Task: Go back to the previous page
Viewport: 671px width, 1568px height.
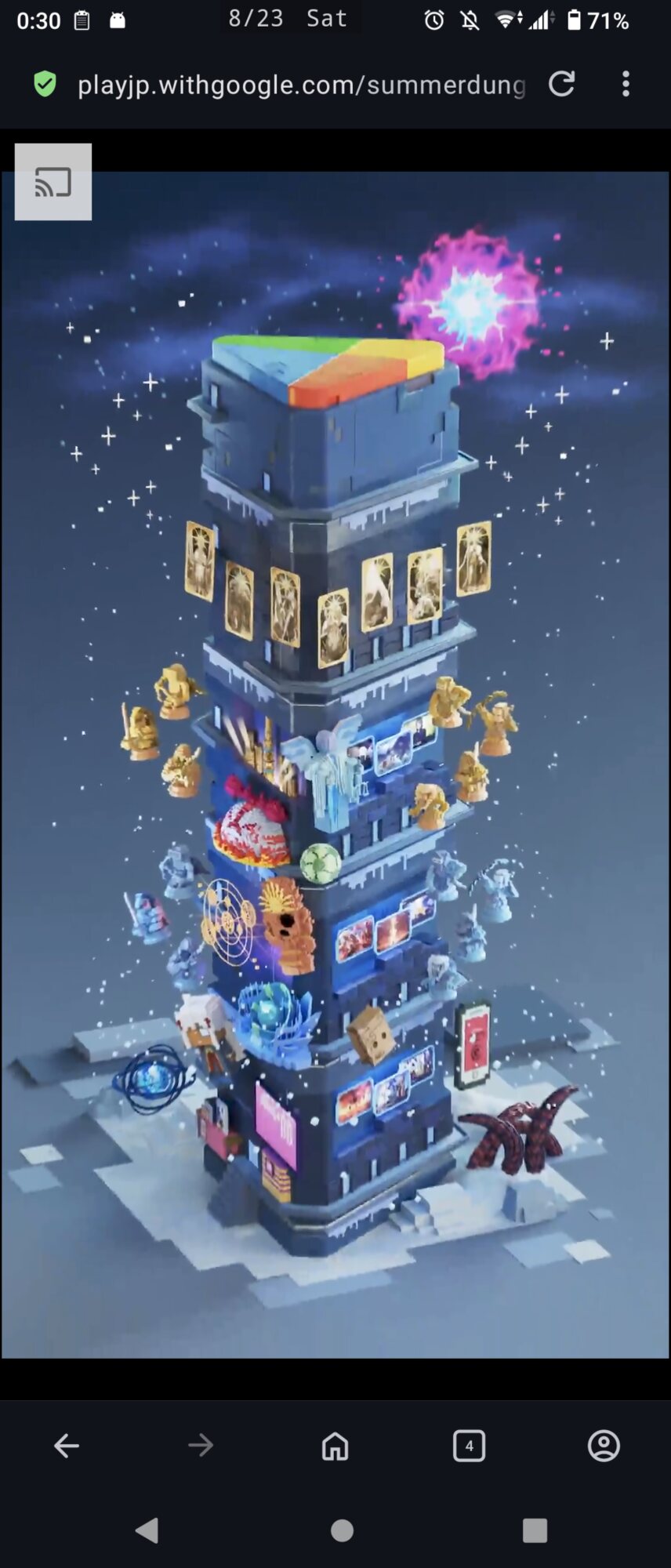Action: (67, 1445)
